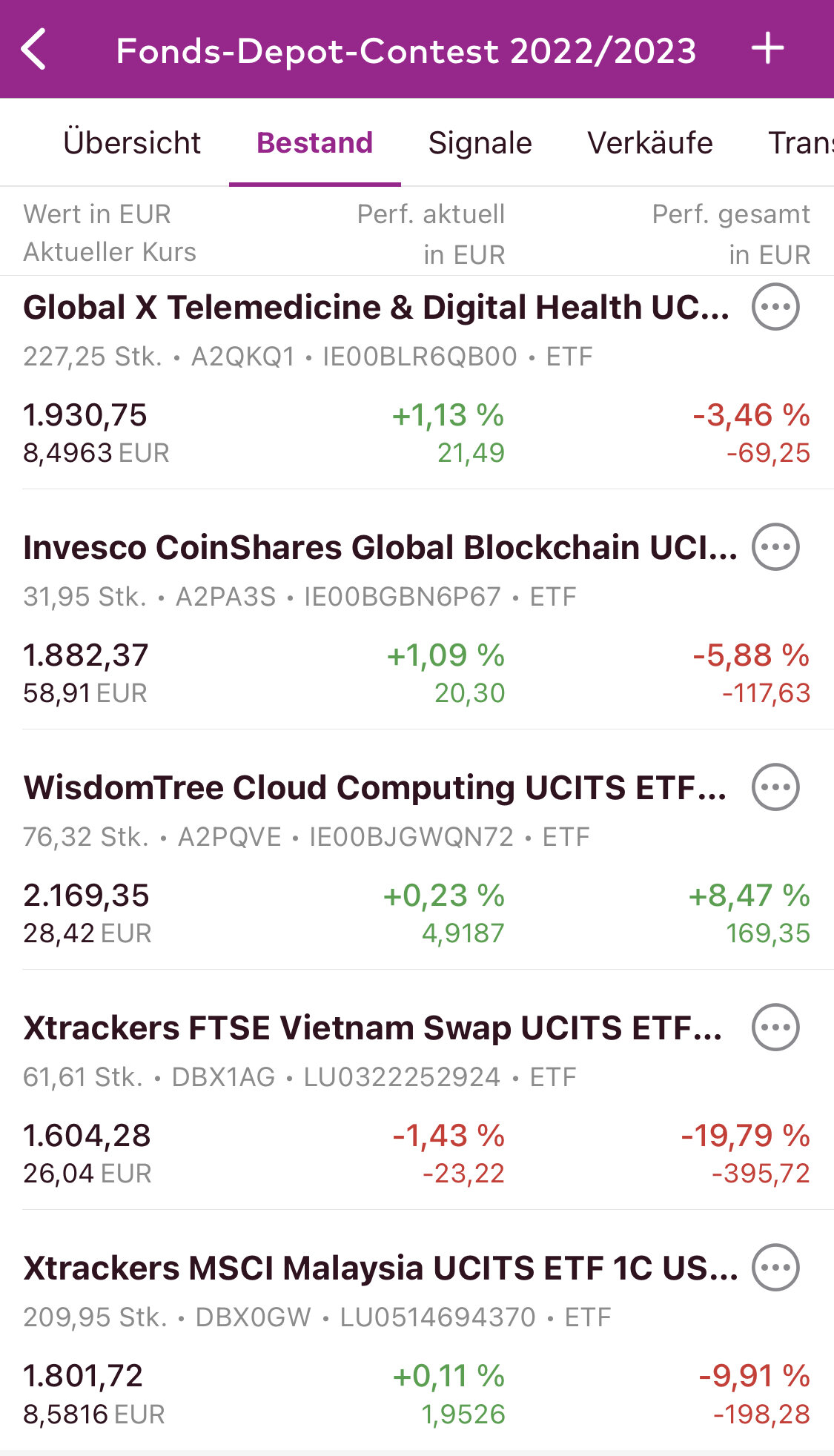Switch to the Übersicht tab

tap(132, 143)
